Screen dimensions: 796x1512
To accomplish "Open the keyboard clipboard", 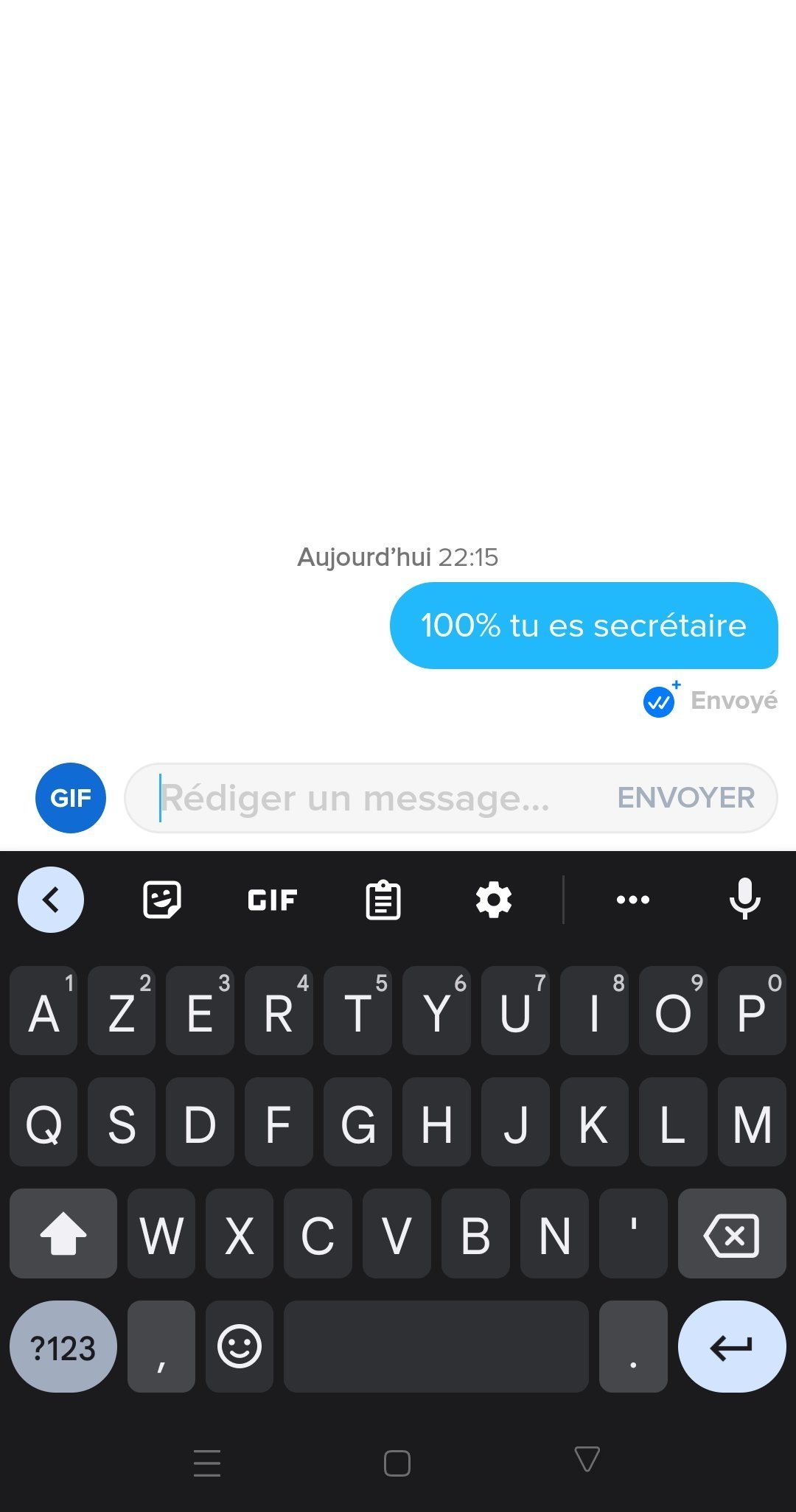I will point(383,900).
